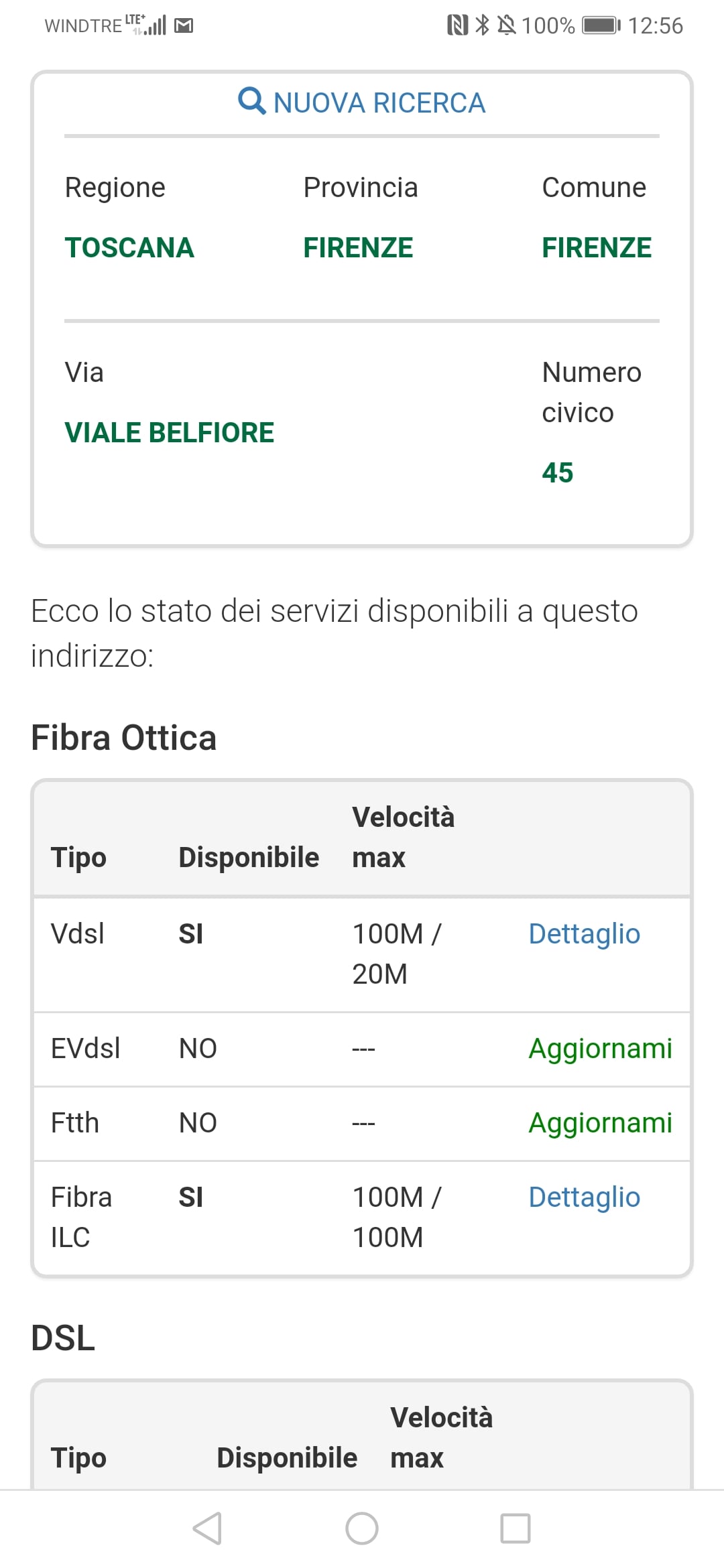Open Dettaglio for the Vdsl row

click(584, 934)
